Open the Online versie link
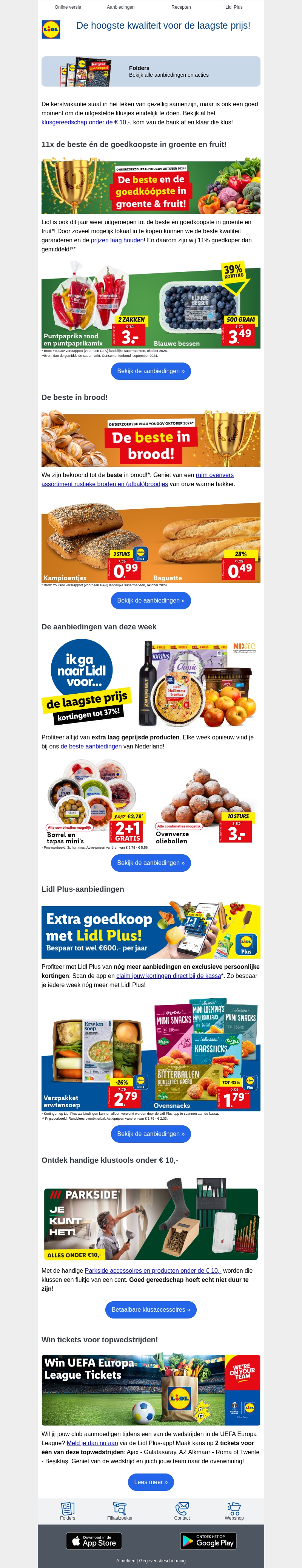302x1568 pixels. (x=68, y=7)
